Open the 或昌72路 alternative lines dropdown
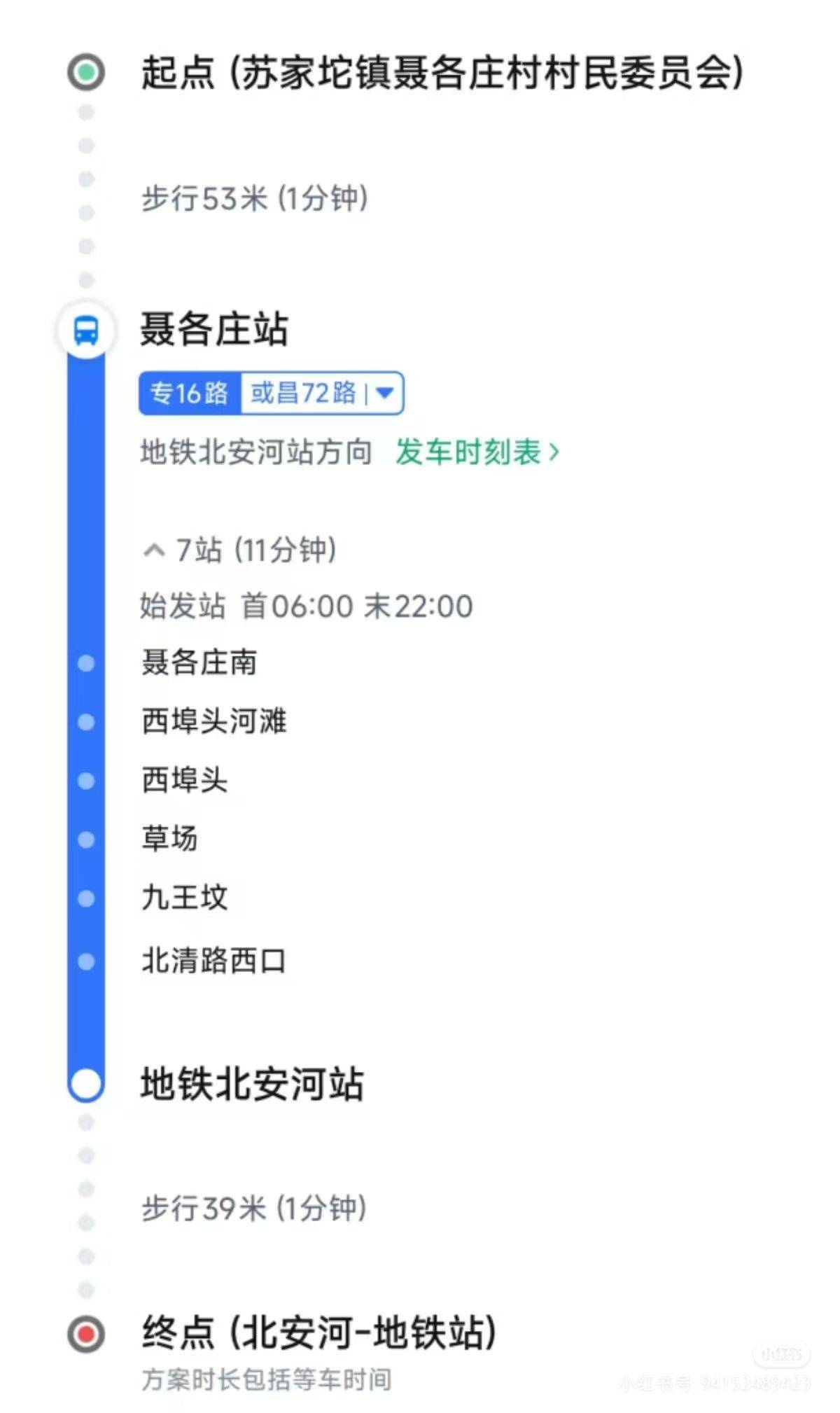The width and height of the screenshot is (840, 1413). click(322, 393)
